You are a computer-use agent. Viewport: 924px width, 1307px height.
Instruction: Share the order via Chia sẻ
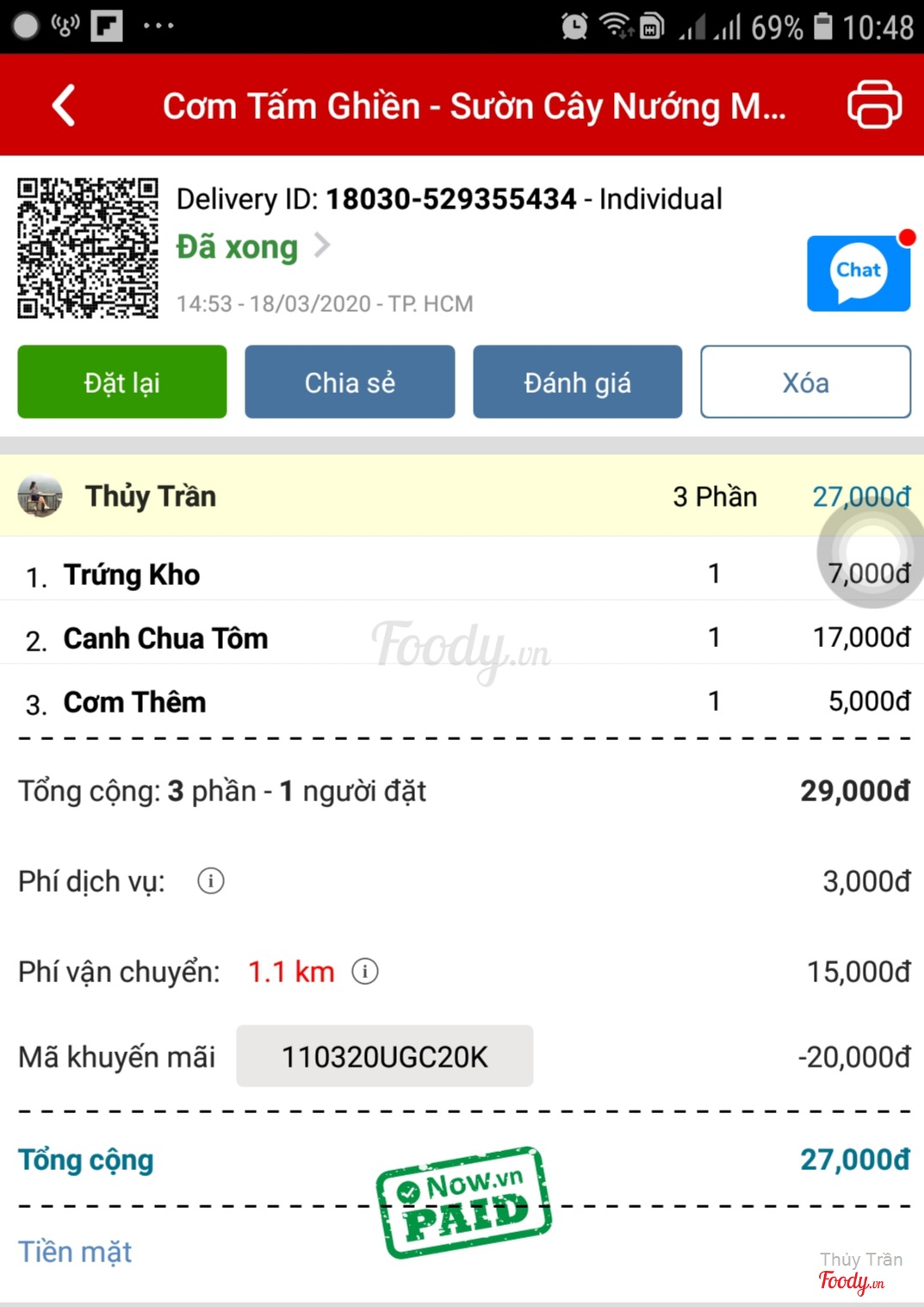[350, 383]
